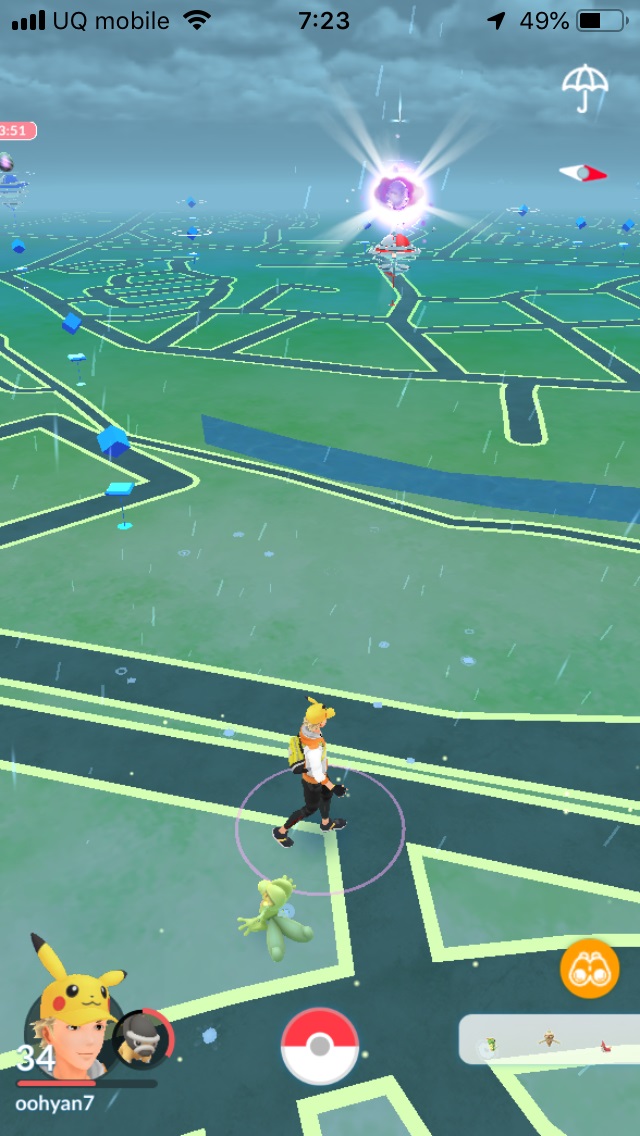Open the distant gym with the 3:51 timer
Image resolution: width=640 pixels, height=1136 pixels.
[x=12, y=178]
